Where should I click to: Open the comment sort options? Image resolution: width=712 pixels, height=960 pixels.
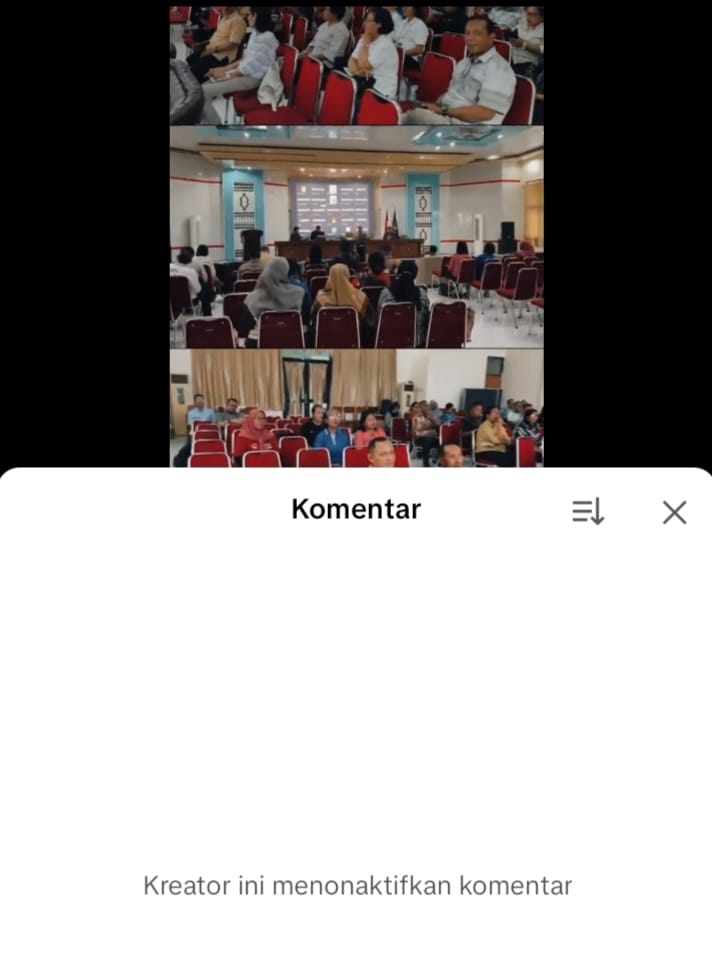tap(588, 512)
